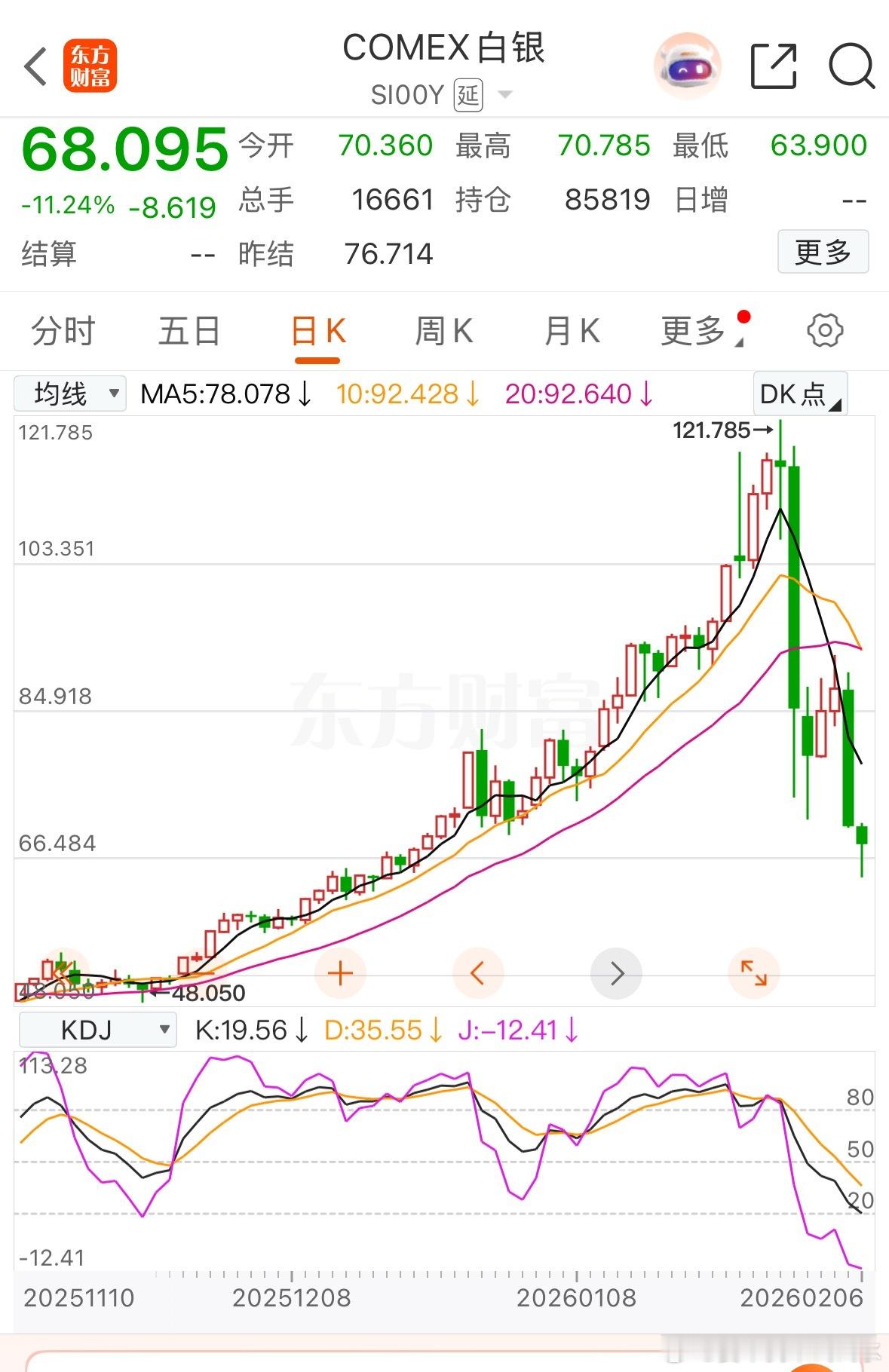Screen dimensions: 889x1372
Task: Zoom the chart with the plus icon
Action: [x=340, y=973]
